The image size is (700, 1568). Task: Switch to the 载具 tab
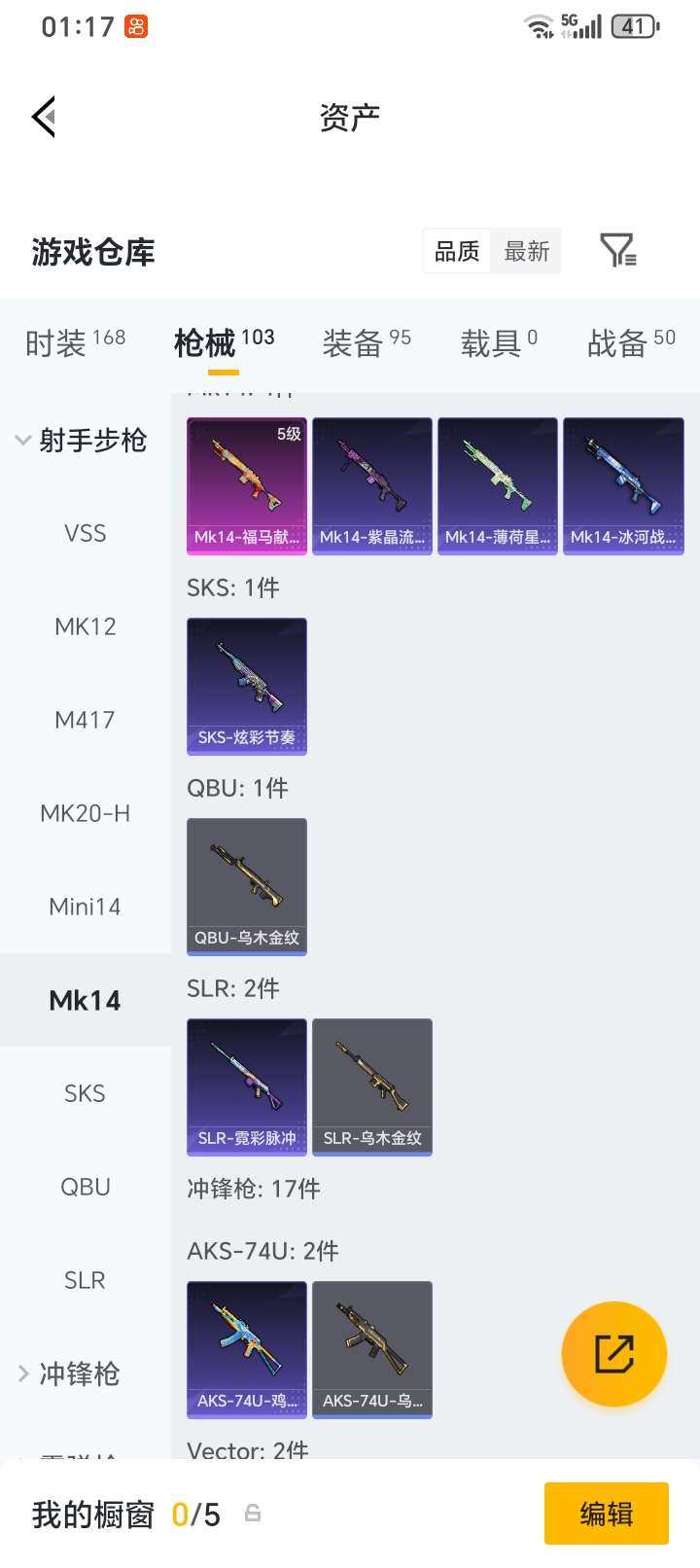(499, 342)
